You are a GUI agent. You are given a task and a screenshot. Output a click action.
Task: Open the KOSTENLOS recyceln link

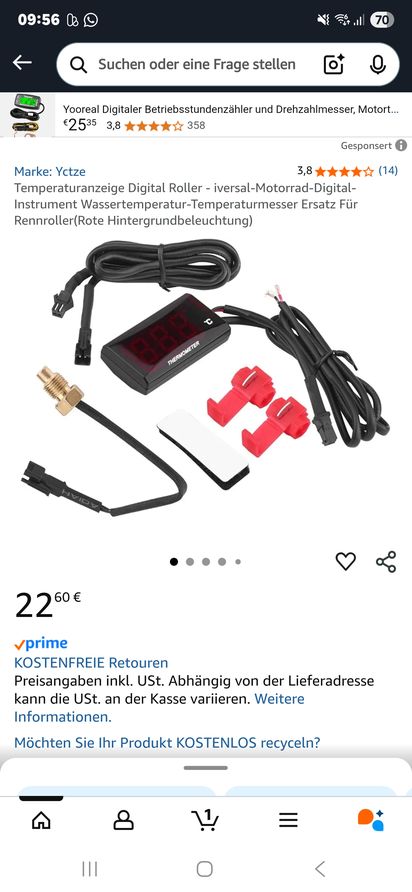pos(167,742)
